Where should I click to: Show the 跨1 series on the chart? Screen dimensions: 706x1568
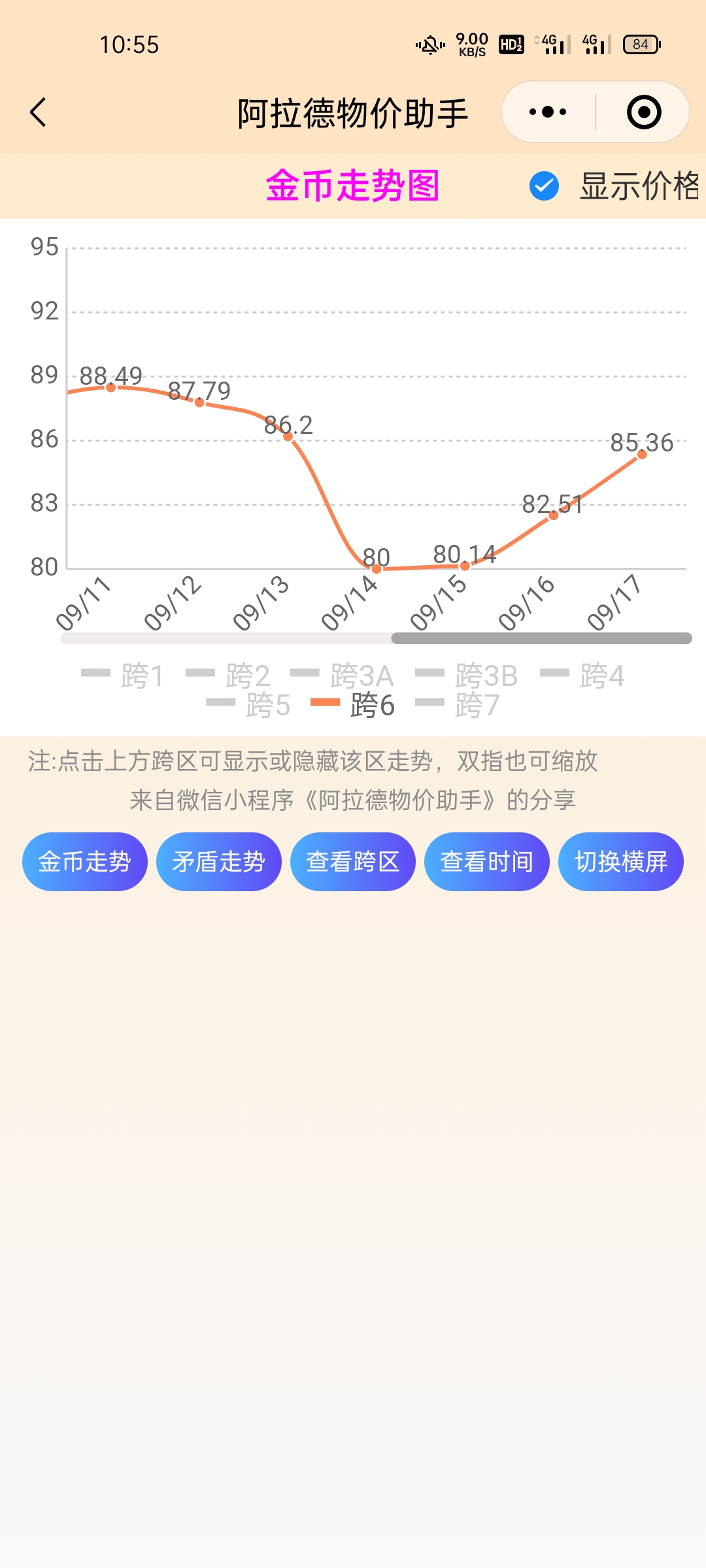[122, 675]
